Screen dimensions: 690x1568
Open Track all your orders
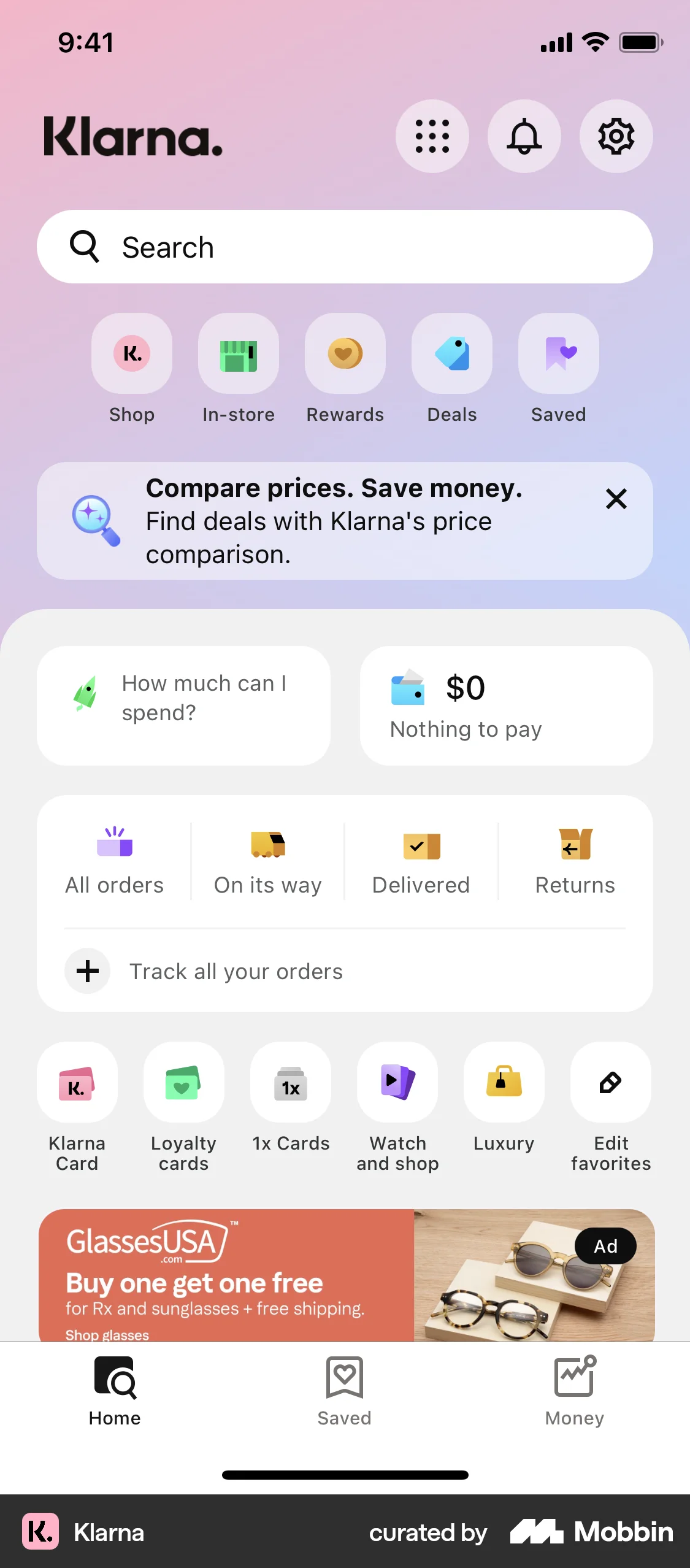(235, 971)
